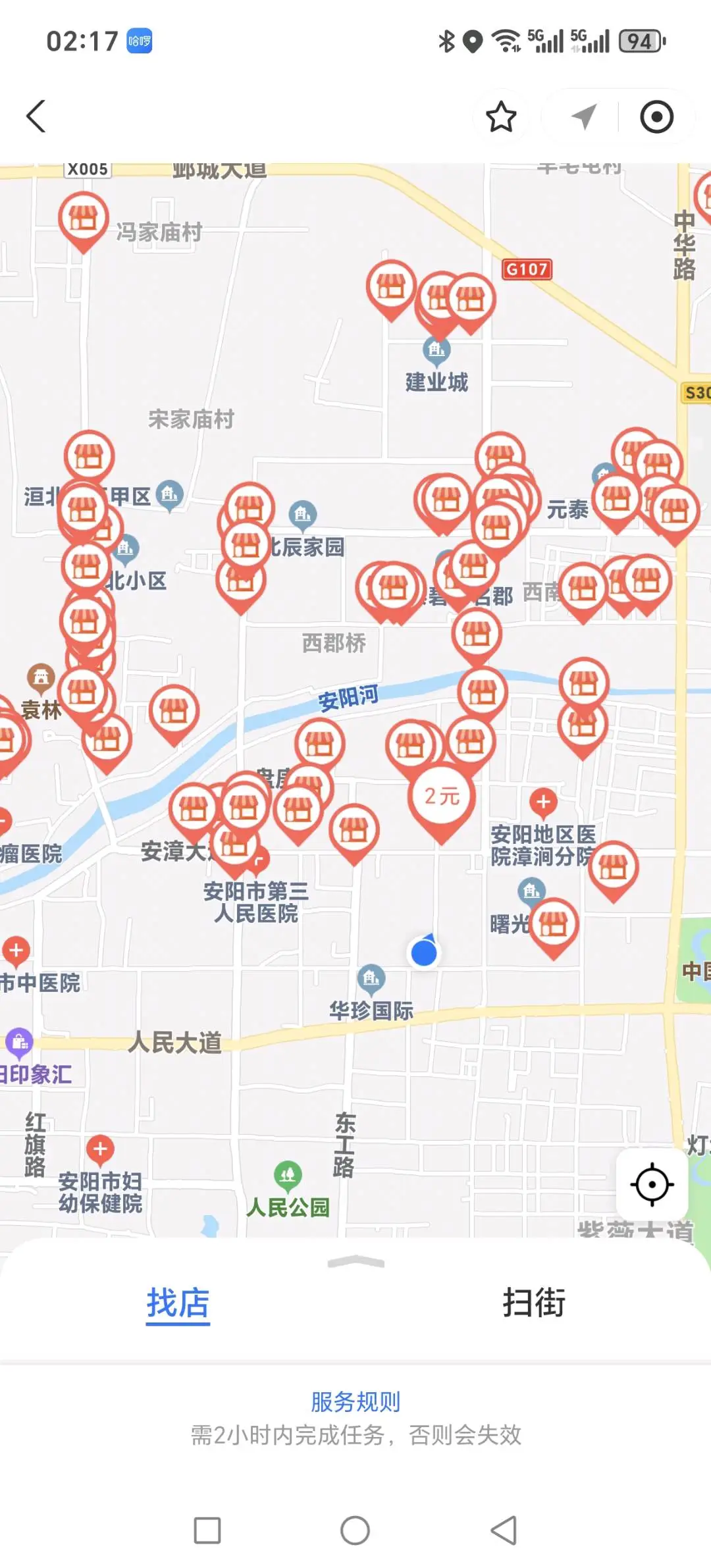Image resolution: width=711 pixels, height=1568 pixels.
Task: Tap the paper-plane navigation icon
Action: 583,117
